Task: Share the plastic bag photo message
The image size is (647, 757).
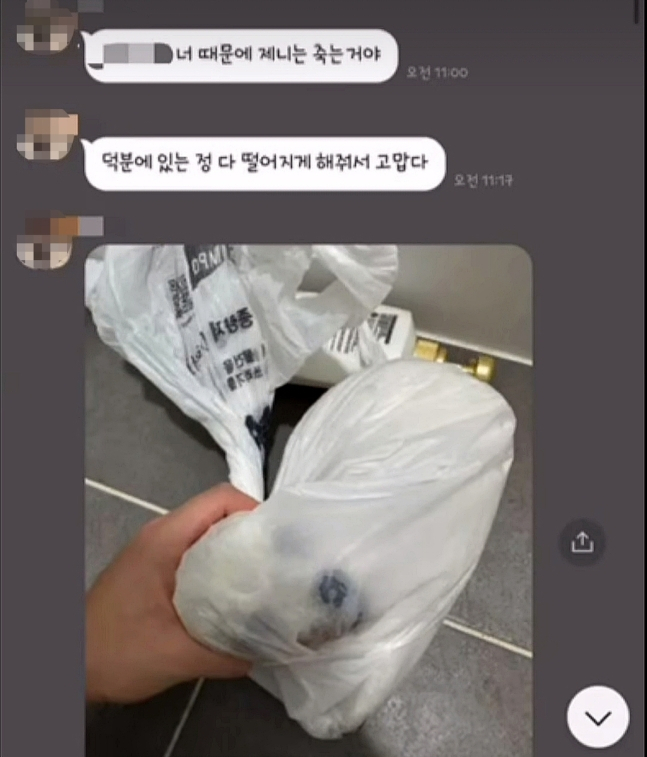Action: [x=582, y=542]
